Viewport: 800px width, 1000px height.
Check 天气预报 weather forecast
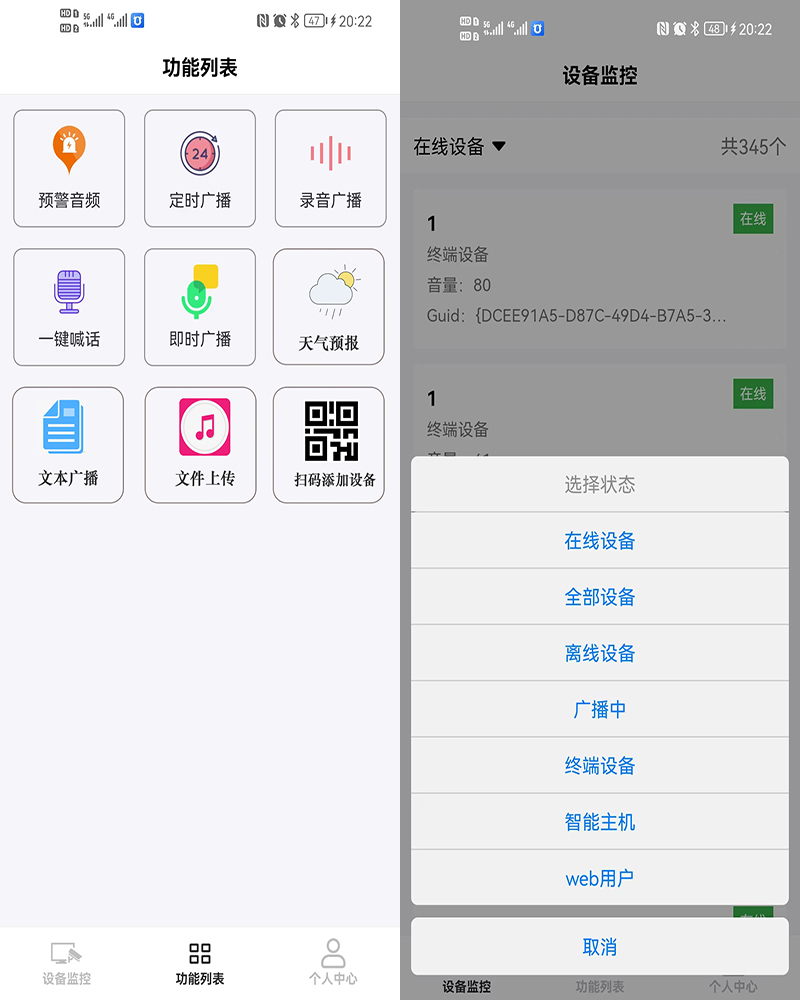click(x=329, y=307)
